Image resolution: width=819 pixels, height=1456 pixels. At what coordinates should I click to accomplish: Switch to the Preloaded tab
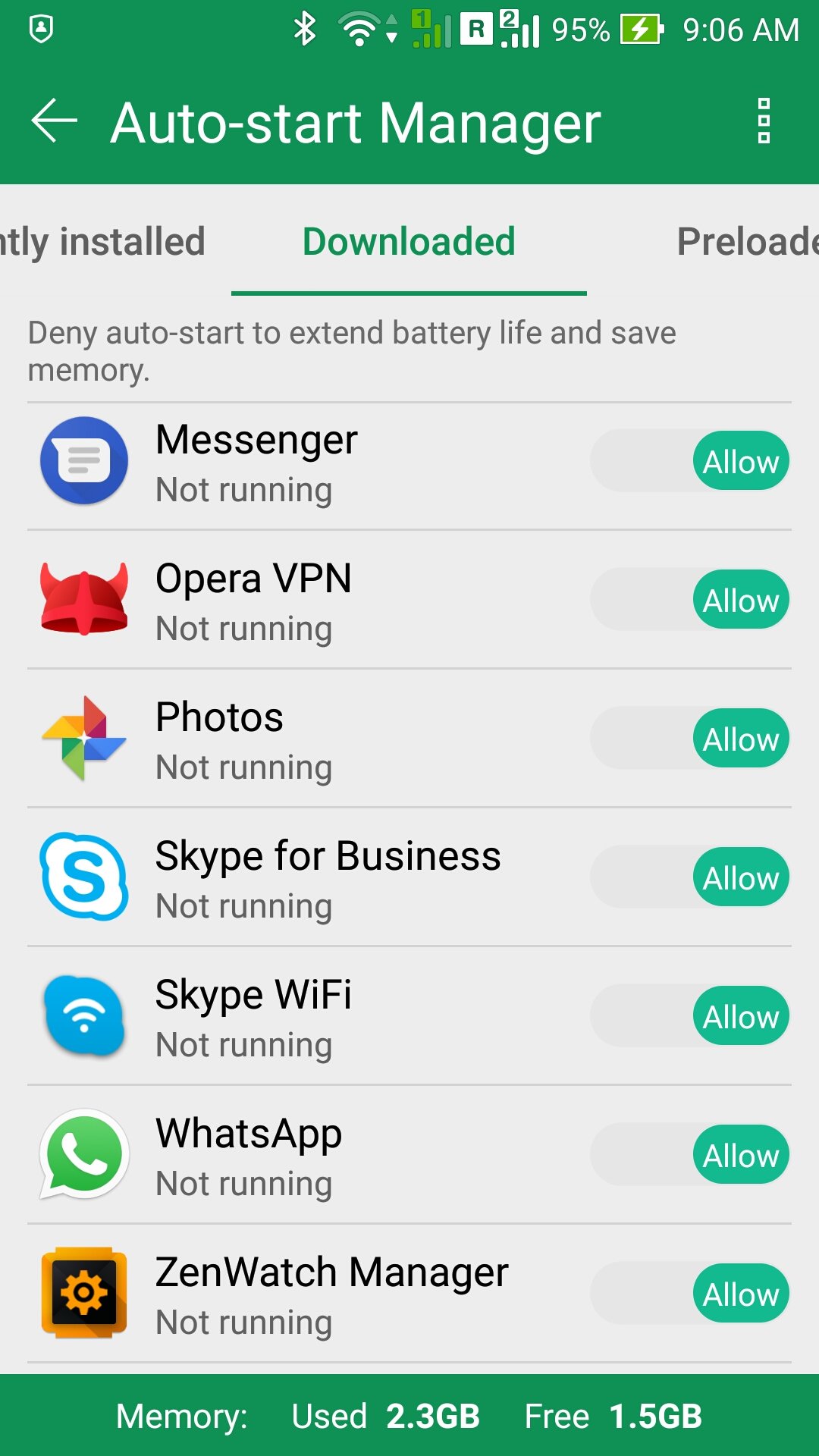[x=747, y=242]
